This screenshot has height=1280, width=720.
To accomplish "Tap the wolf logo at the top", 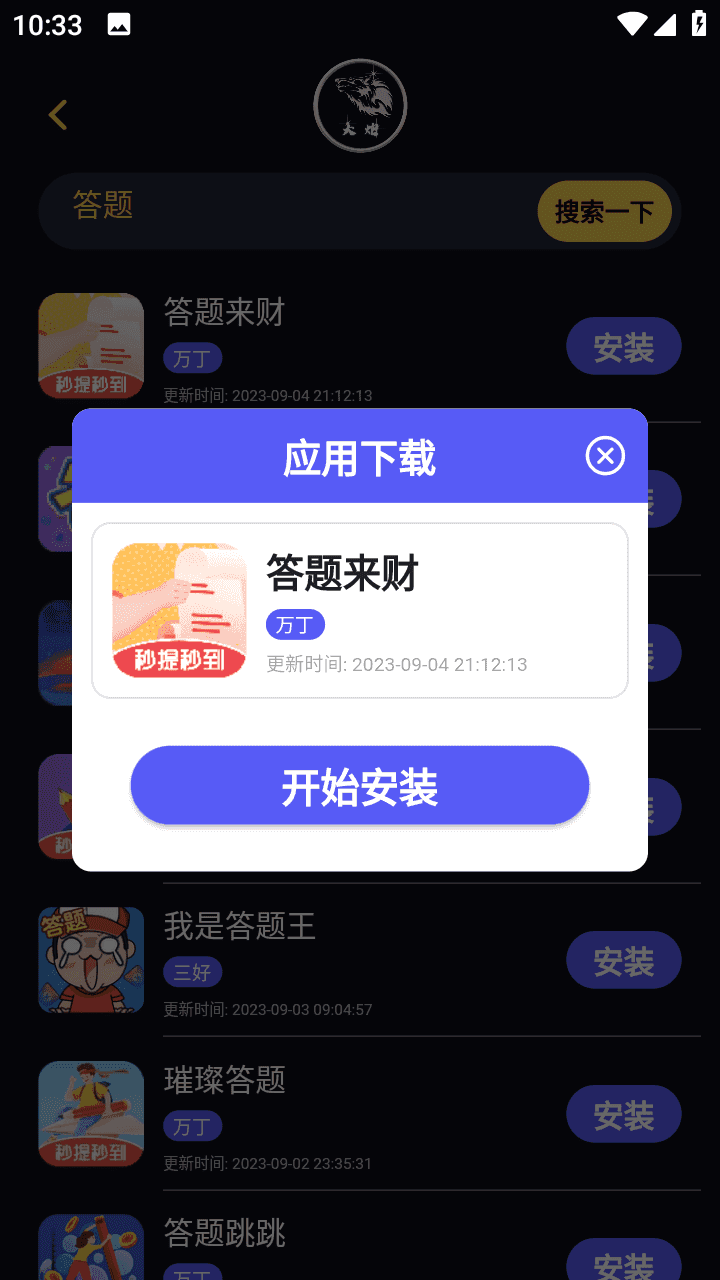I will pos(360,104).
